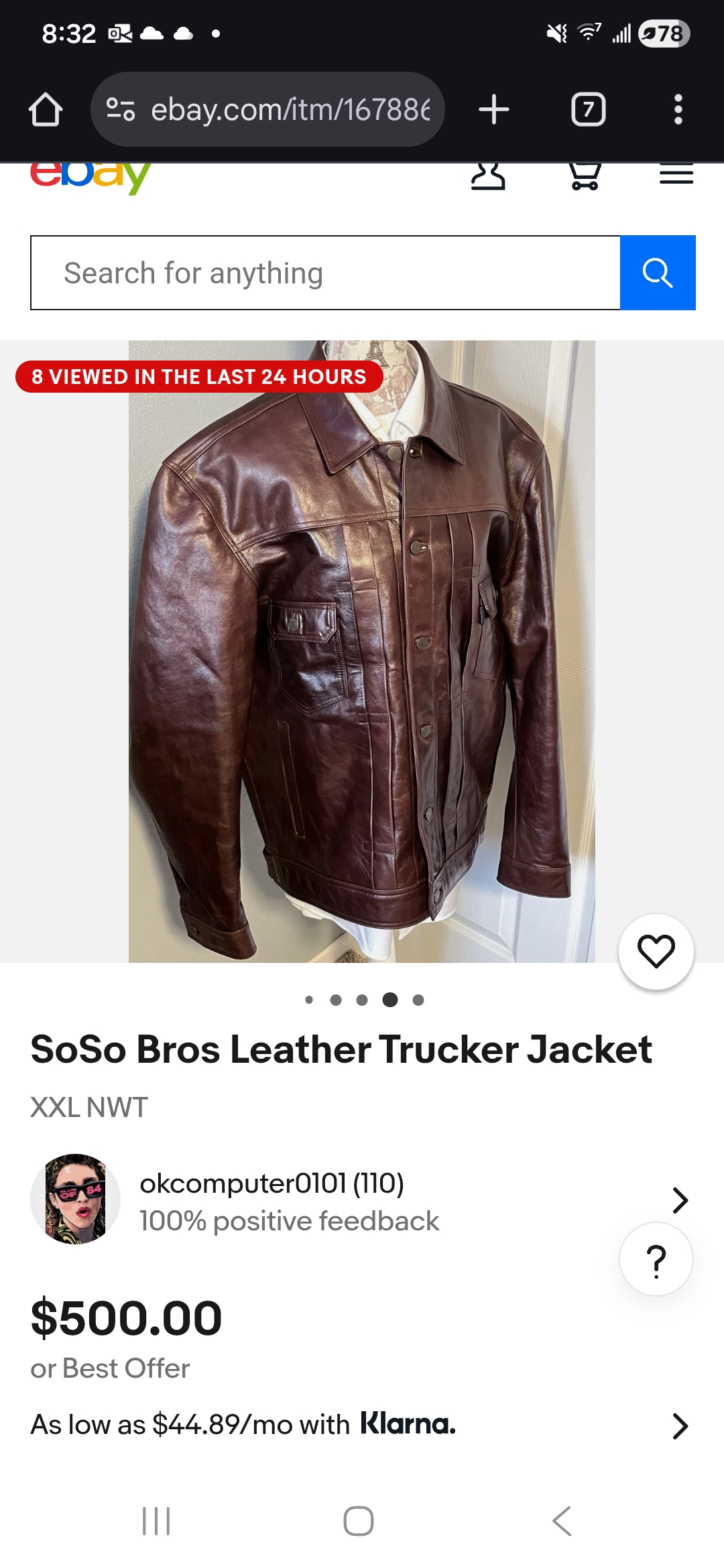This screenshot has height=1568, width=724.
Task: Open the shopping cart
Action: 584,176
